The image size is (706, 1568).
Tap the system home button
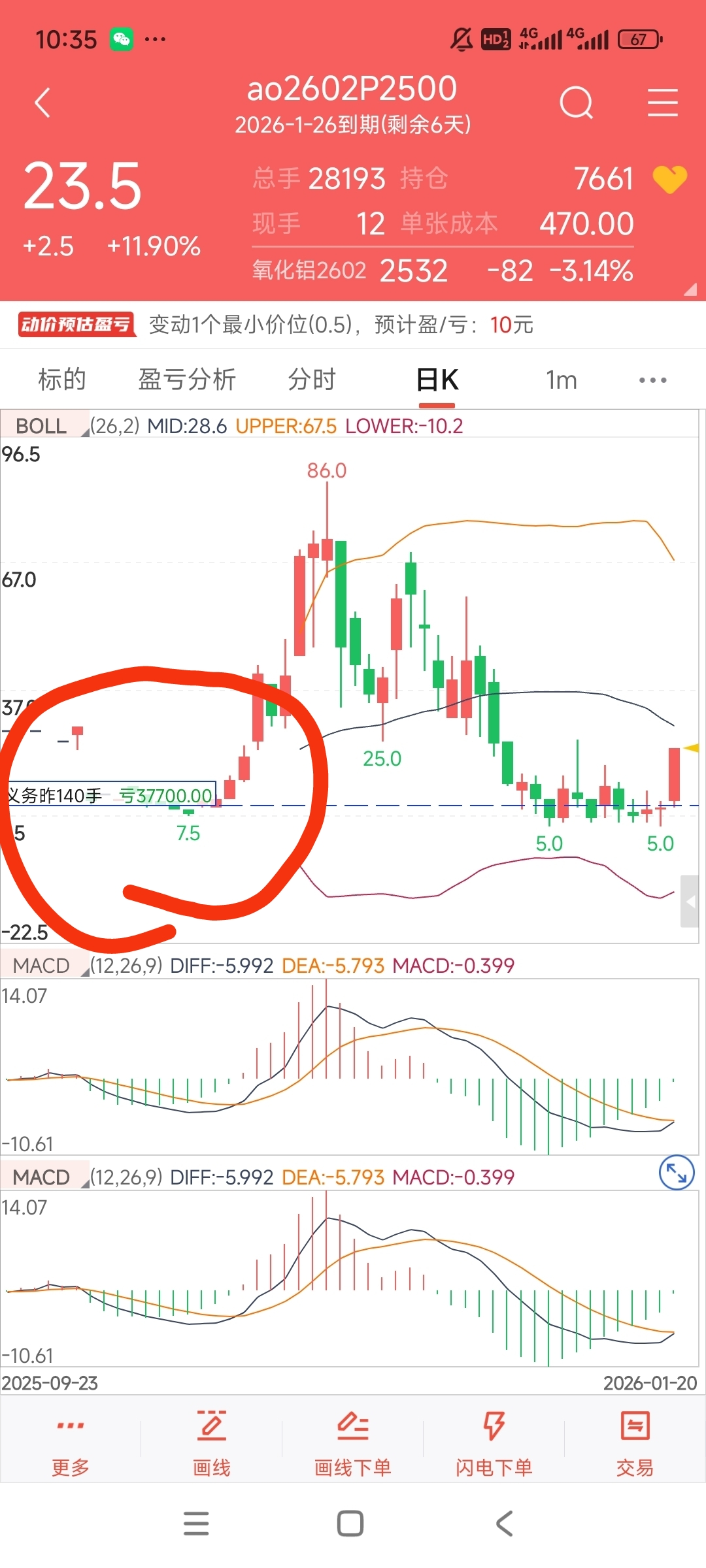coord(350,1524)
